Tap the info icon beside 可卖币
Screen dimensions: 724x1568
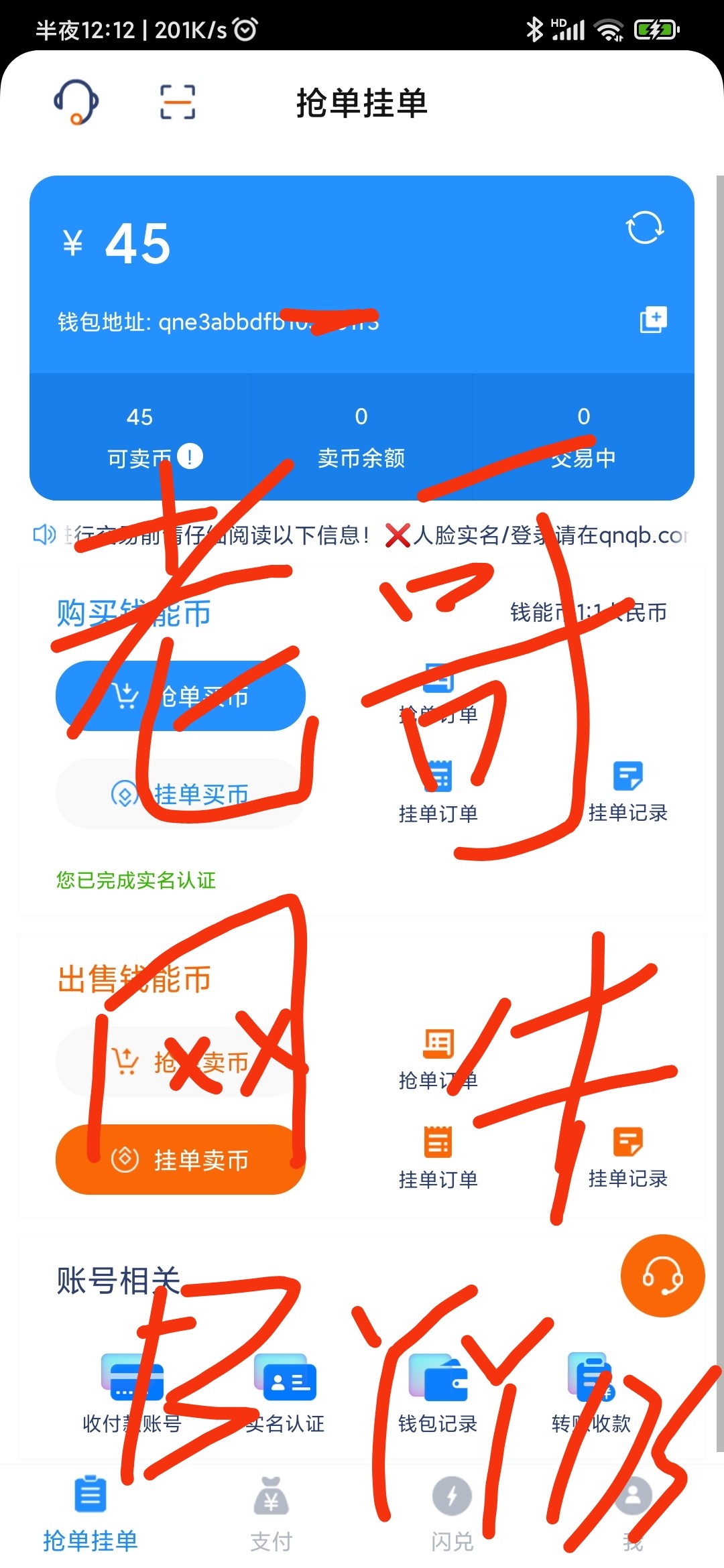pos(190,457)
